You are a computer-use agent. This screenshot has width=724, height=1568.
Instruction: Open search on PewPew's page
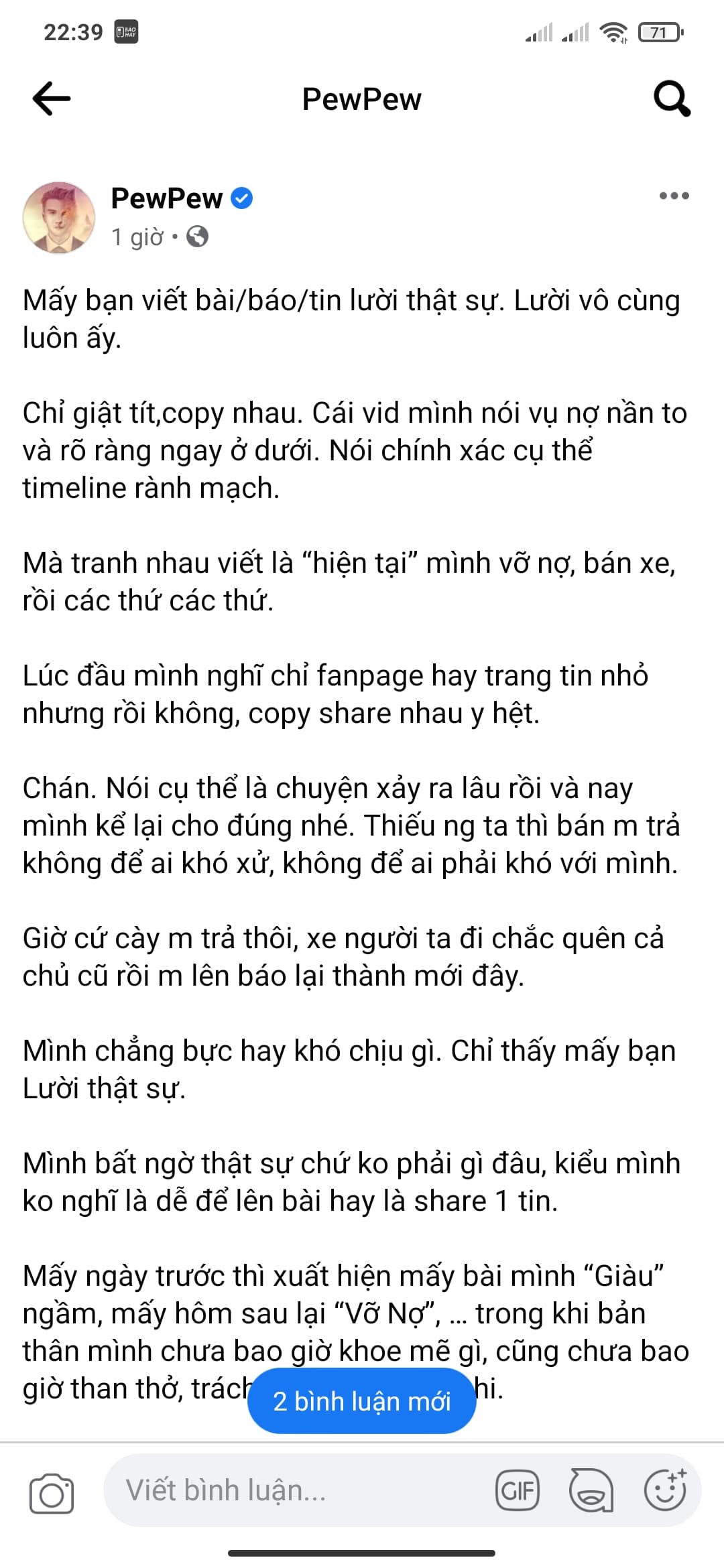[x=672, y=99]
